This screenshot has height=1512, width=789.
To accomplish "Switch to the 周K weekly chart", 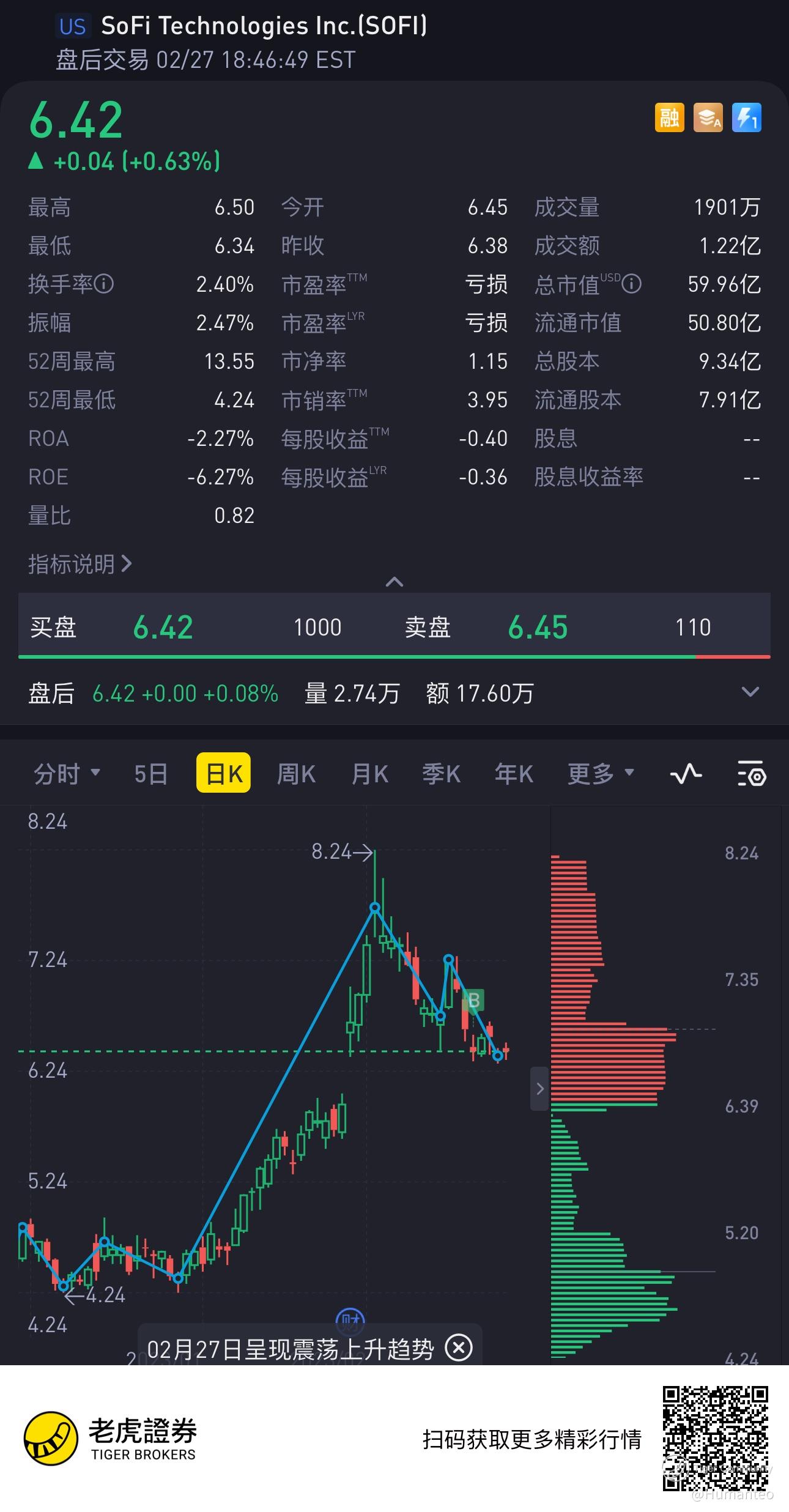I will pyautogui.click(x=296, y=774).
